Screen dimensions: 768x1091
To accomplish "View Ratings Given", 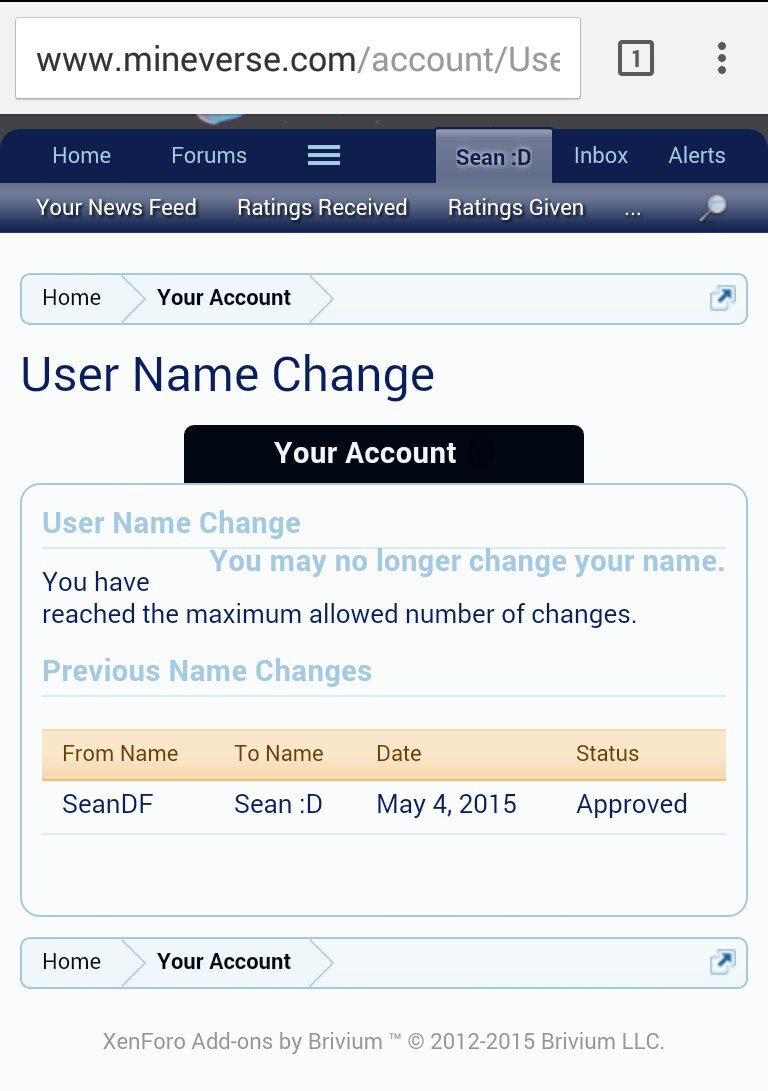I will pyautogui.click(x=515, y=208).
